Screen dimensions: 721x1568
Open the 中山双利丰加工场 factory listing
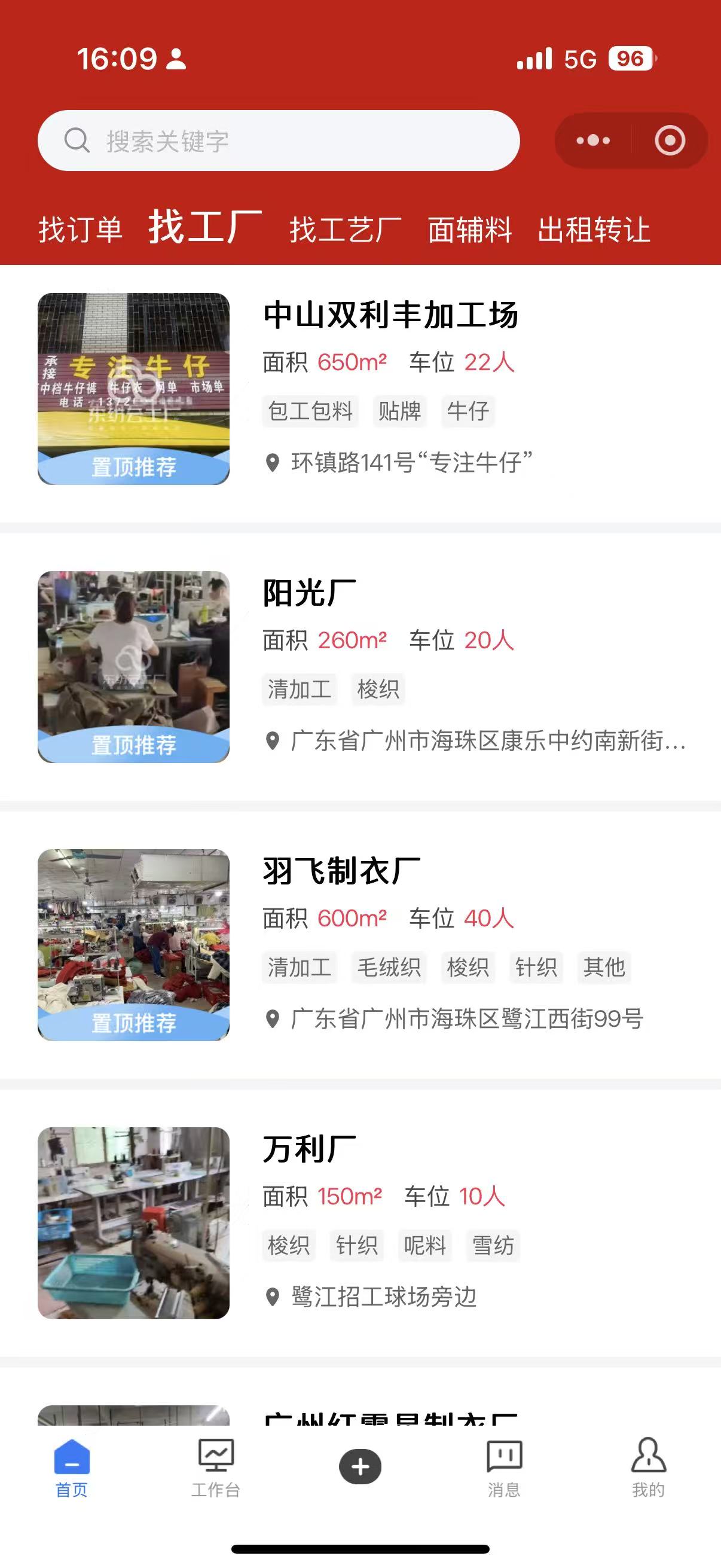[390, 316]
